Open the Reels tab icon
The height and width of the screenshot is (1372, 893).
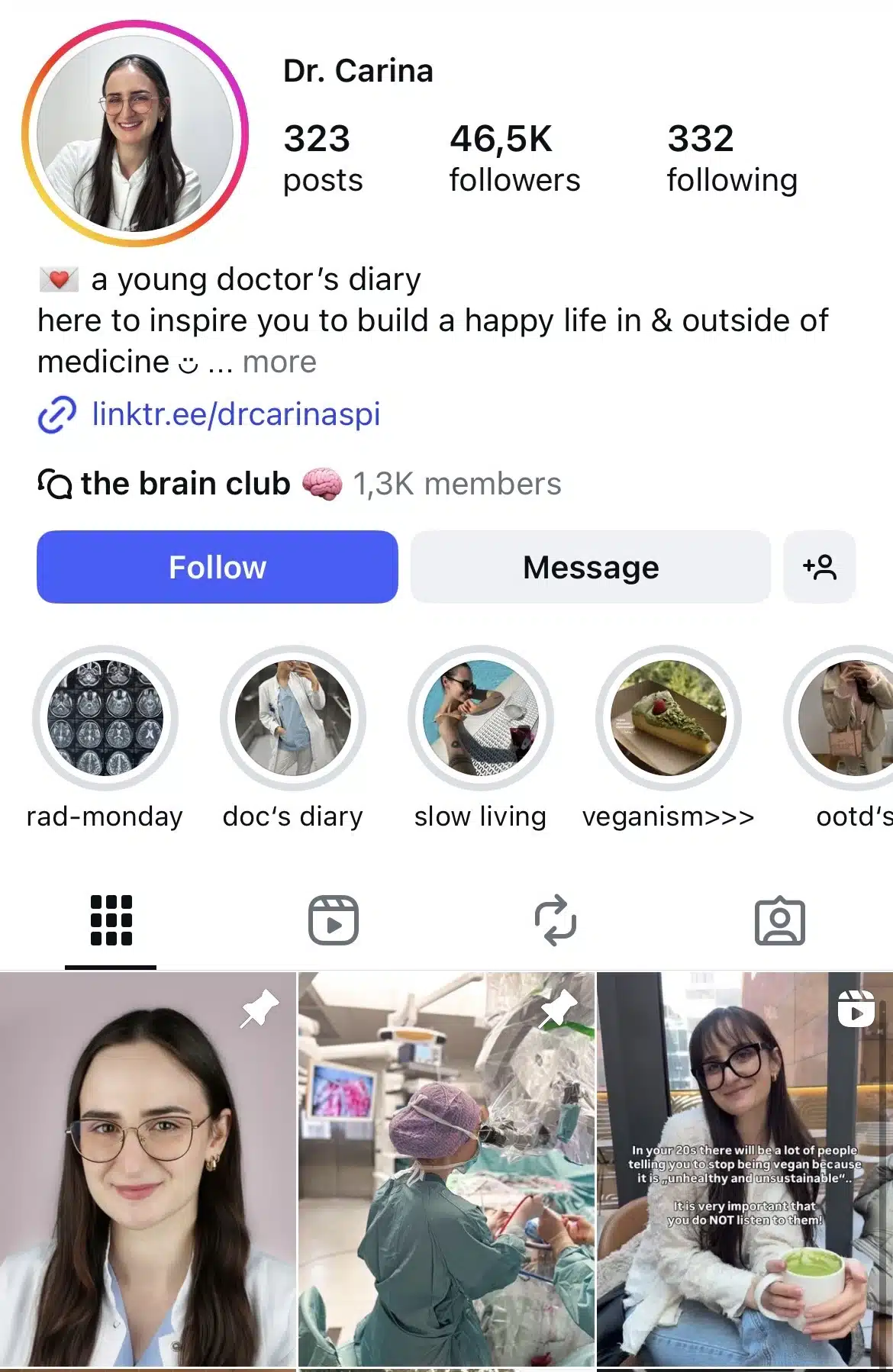tap(335, 919)
